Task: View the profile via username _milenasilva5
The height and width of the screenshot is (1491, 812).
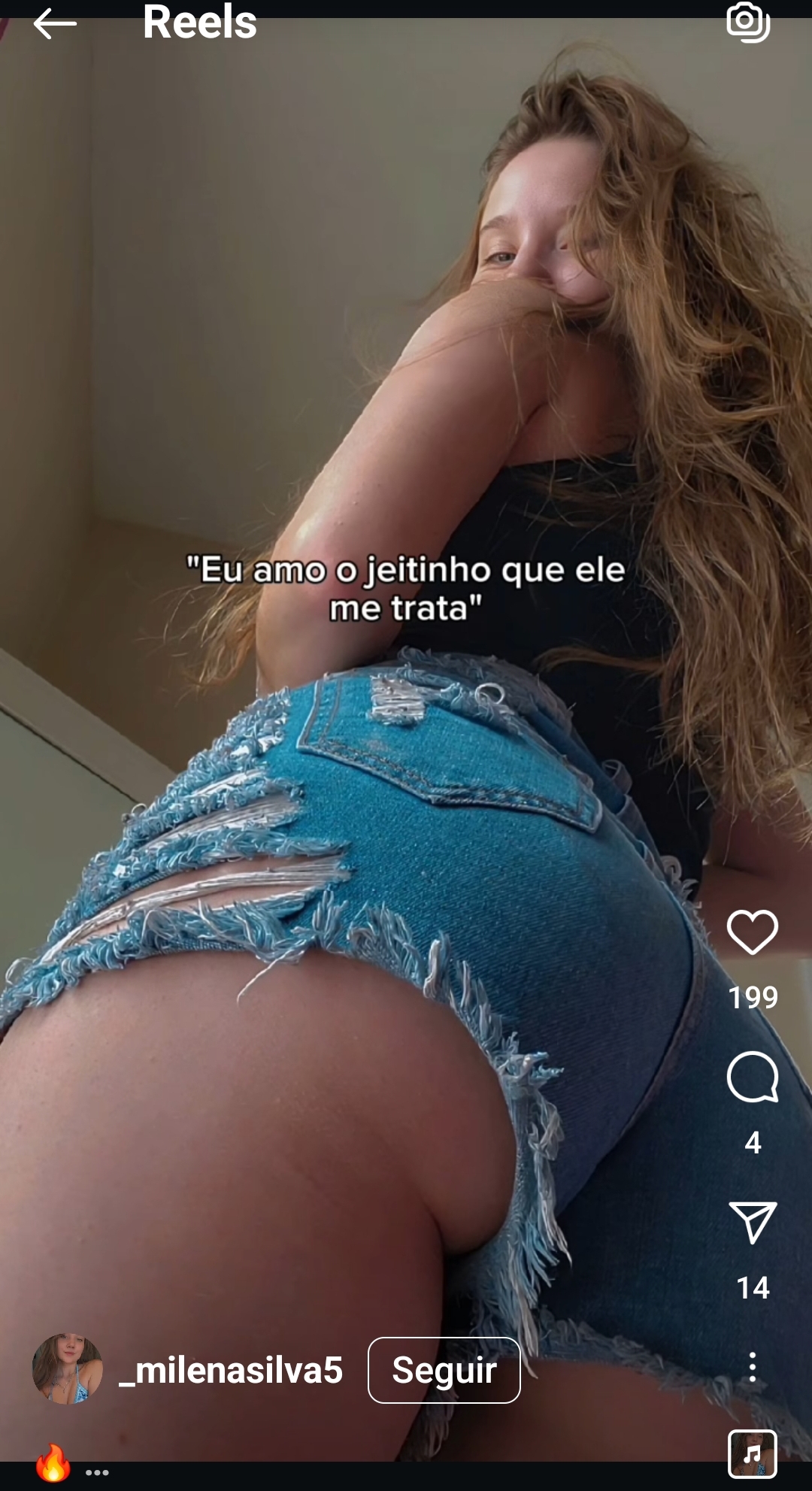Action: click(231, 1370)
